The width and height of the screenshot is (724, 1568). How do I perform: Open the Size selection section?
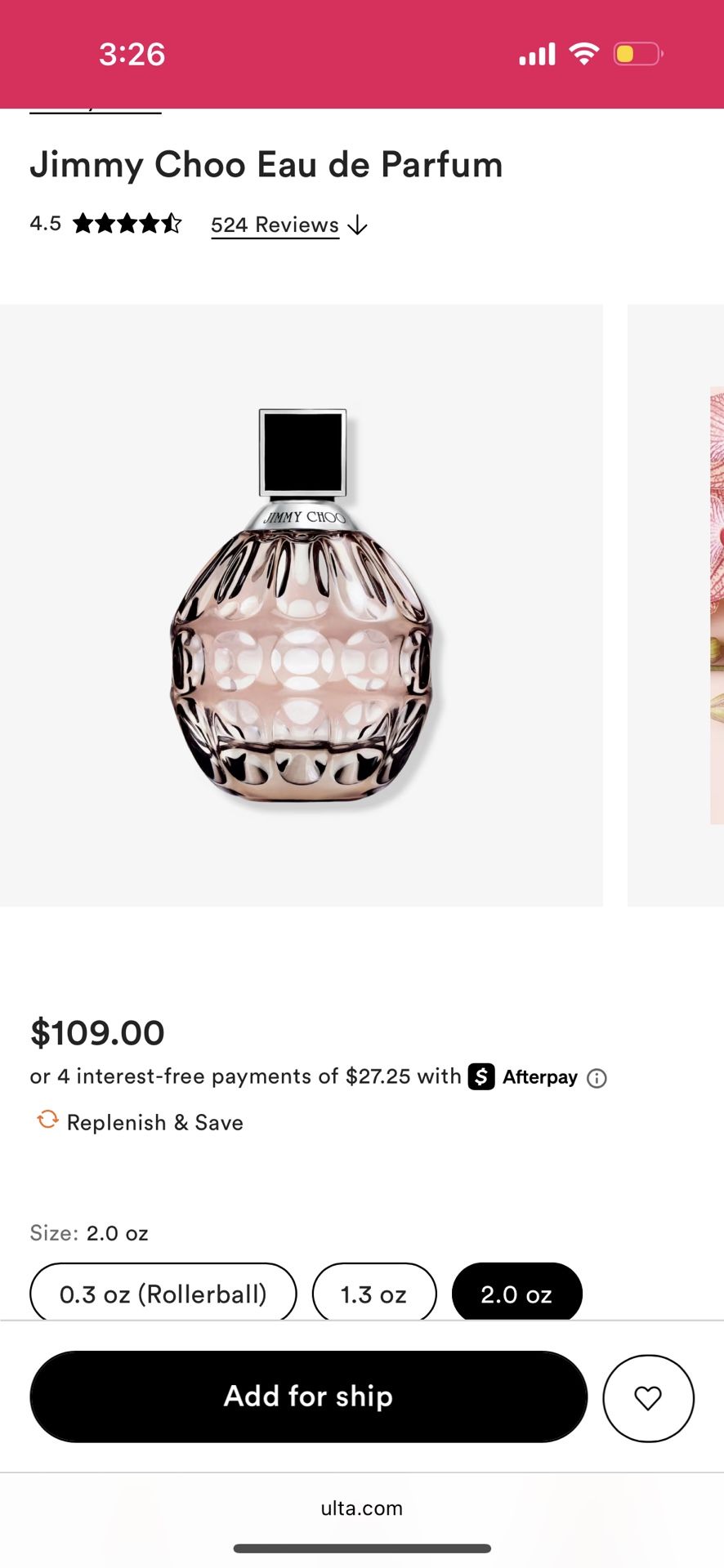(88, 1233)
